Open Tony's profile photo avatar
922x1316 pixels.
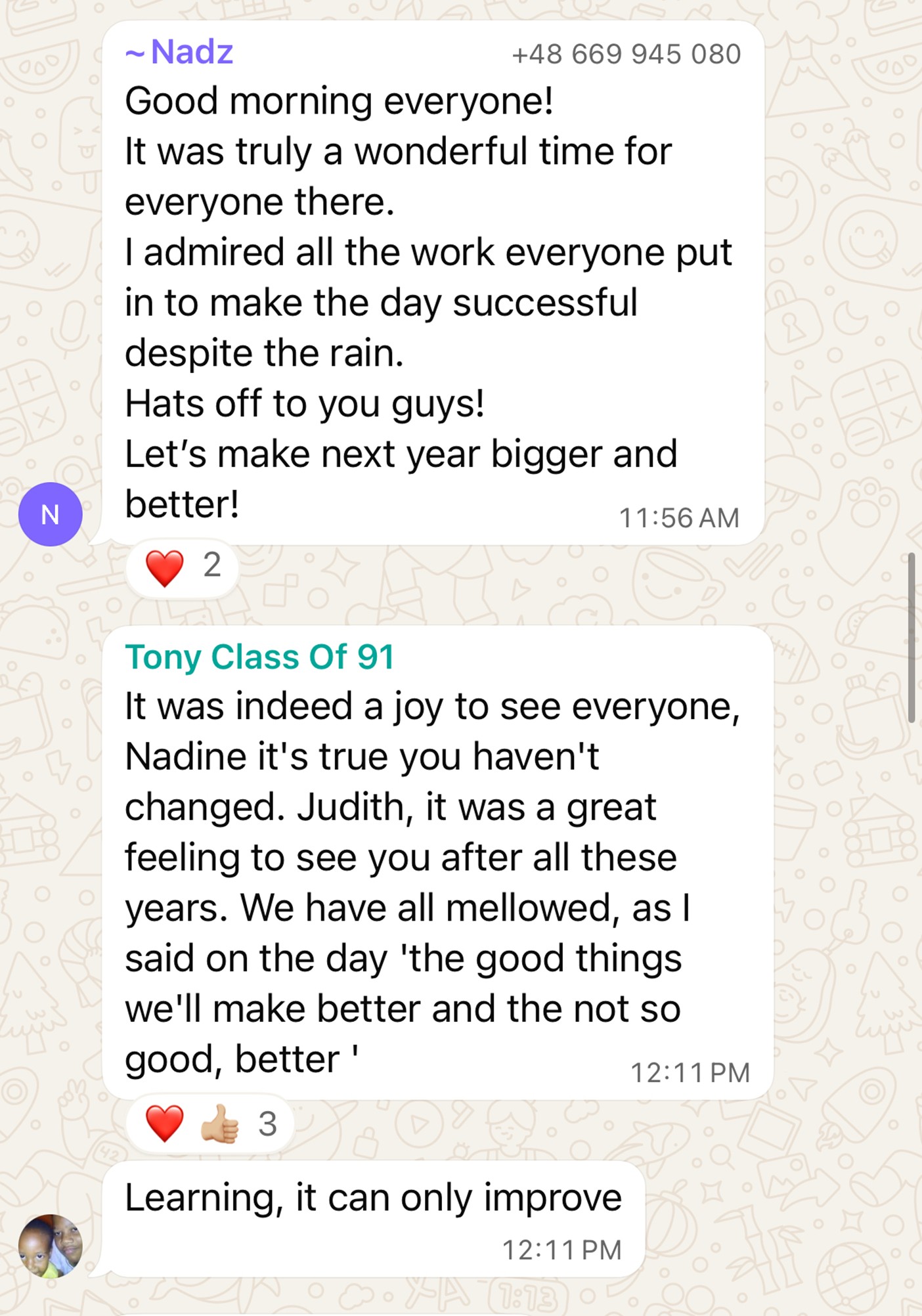click(51, 1246)
